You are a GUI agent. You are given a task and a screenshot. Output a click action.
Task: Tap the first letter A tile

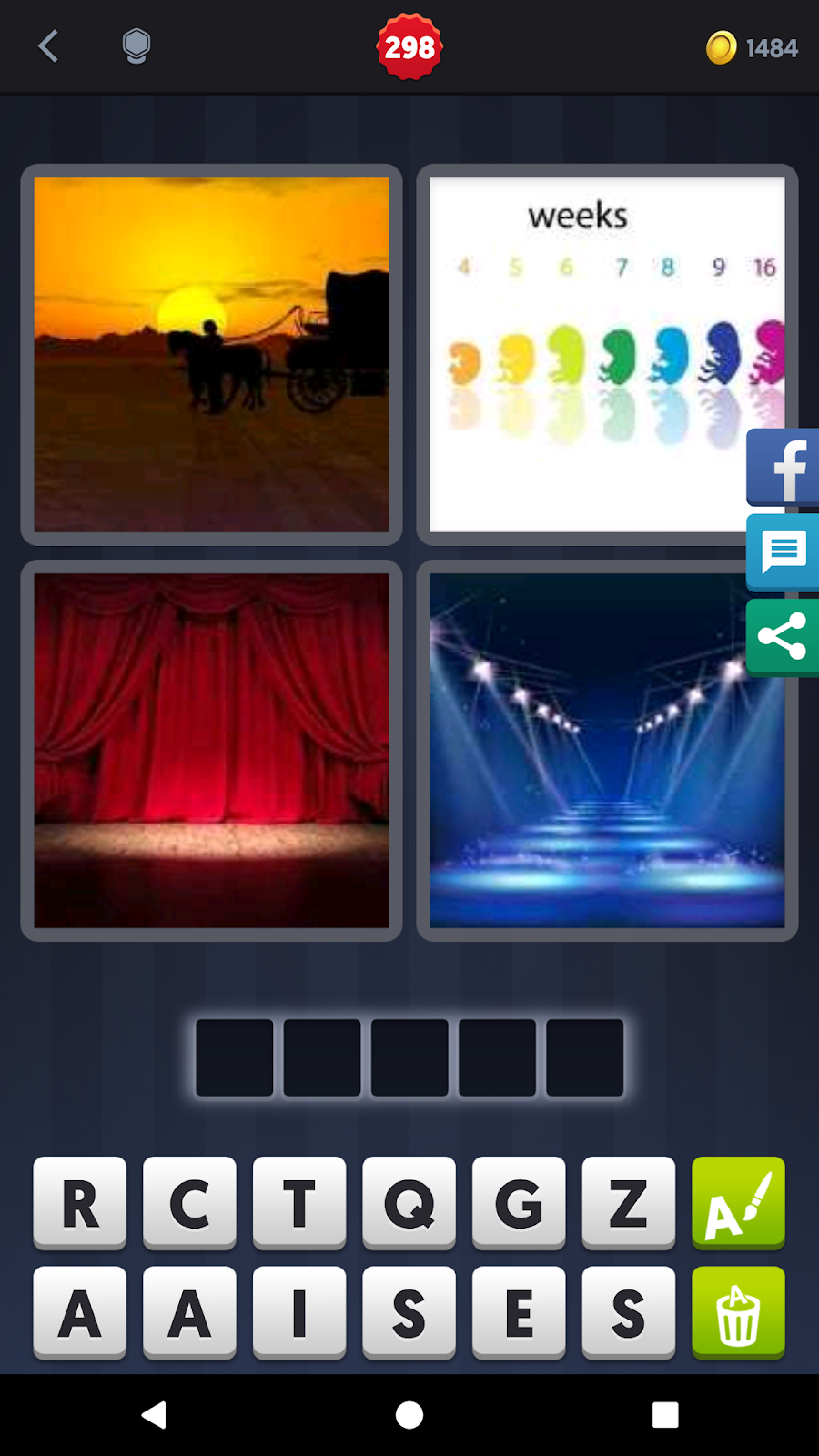tap(79, 1313)
